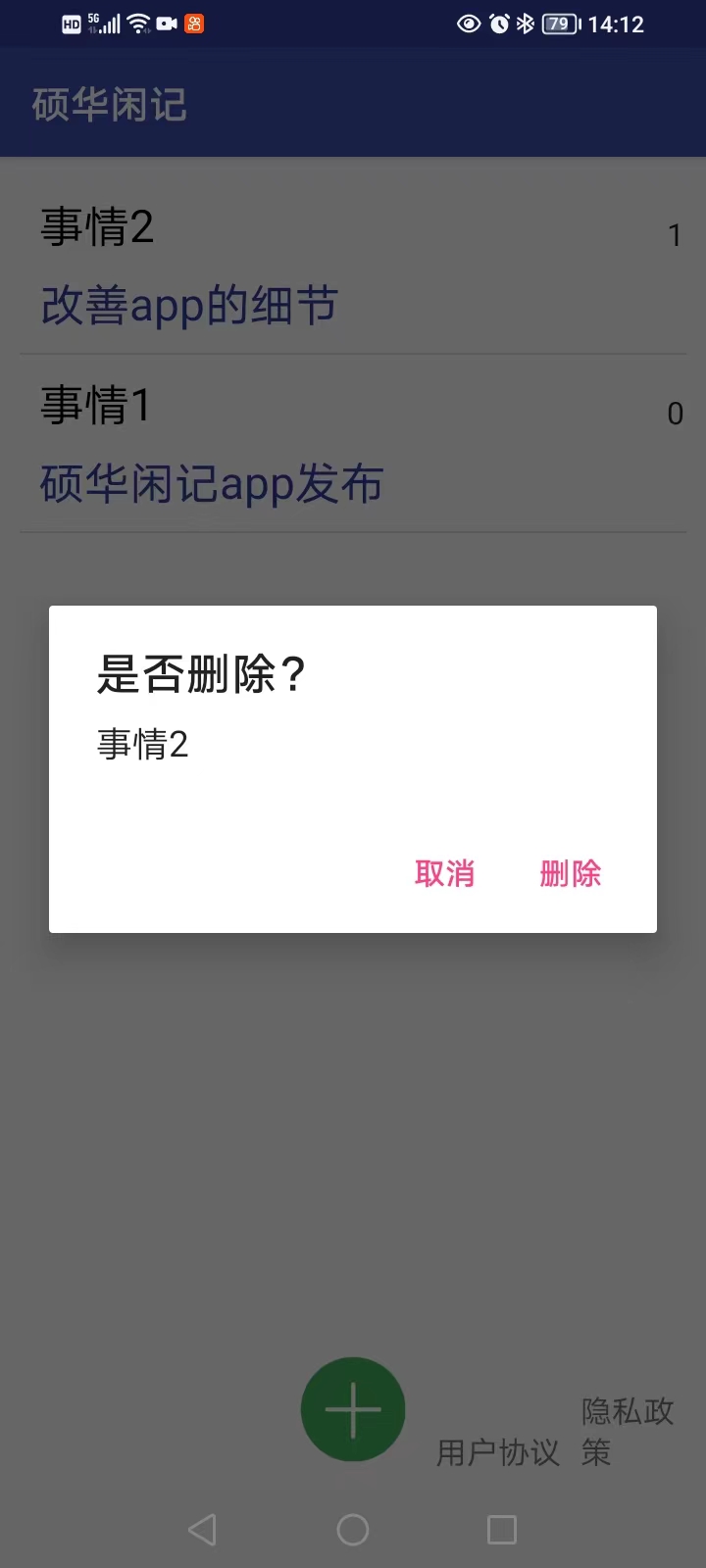Select the 事情1 list entry

(93, 405)
